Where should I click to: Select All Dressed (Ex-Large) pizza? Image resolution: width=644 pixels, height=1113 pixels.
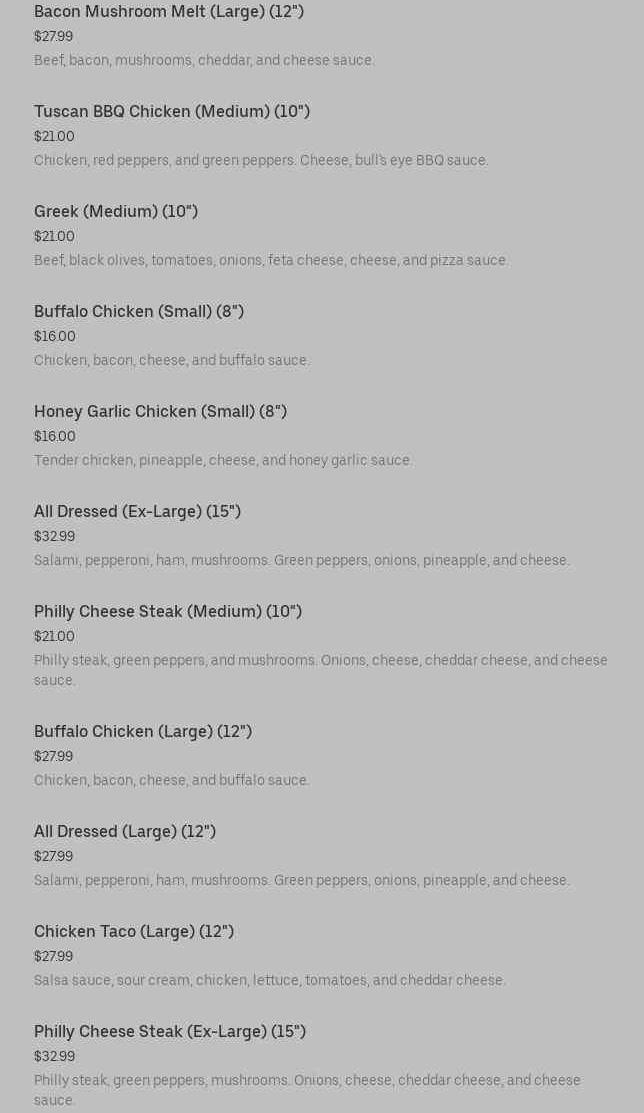(137, 512)
